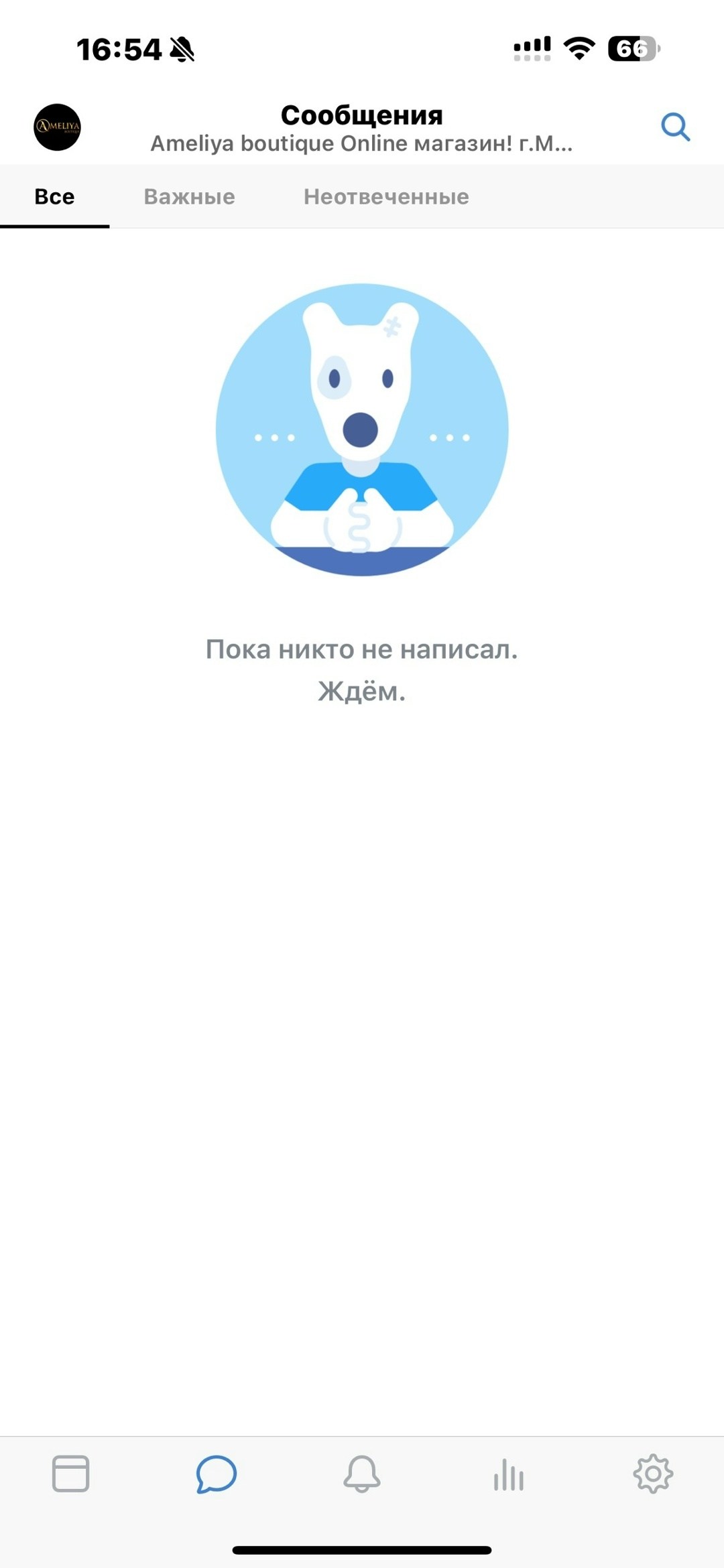Tap the Ameliya boutique community avatar

pyautogui.click(x=57, y=128)
